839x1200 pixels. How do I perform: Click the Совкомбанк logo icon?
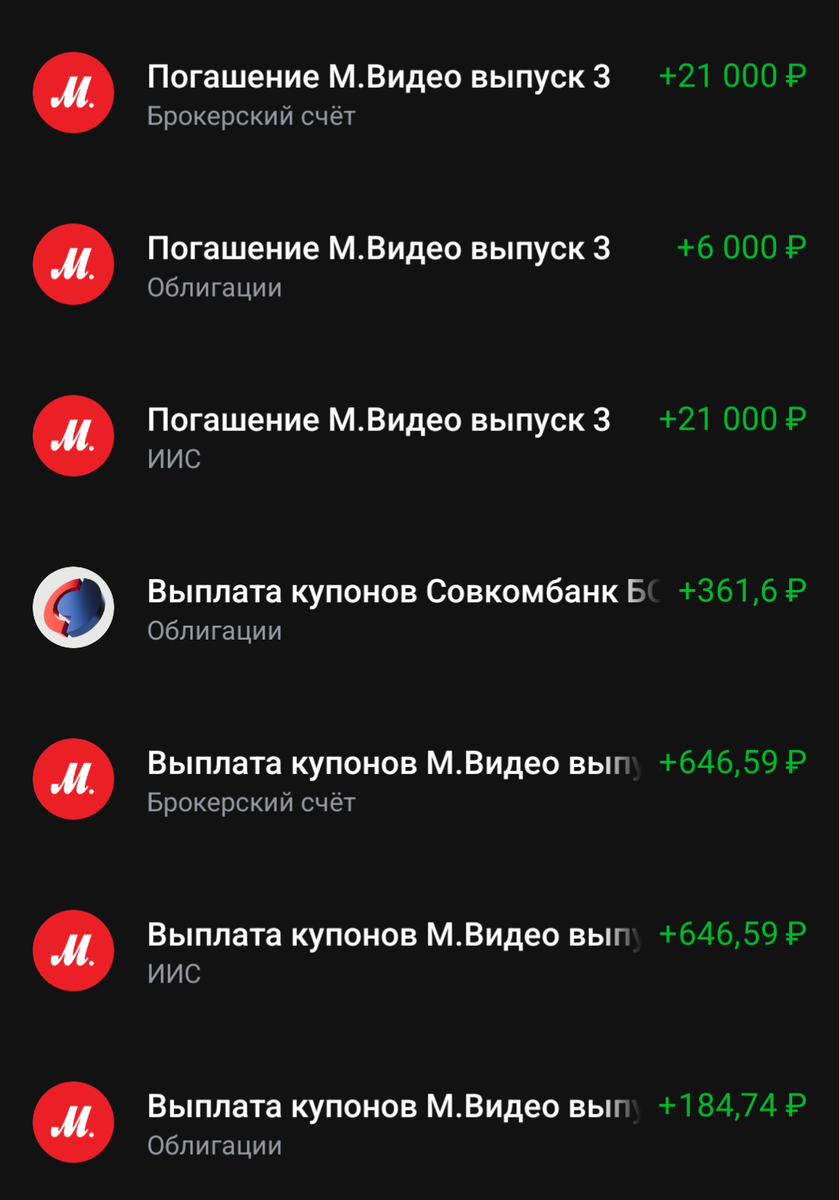pos(73,607)
